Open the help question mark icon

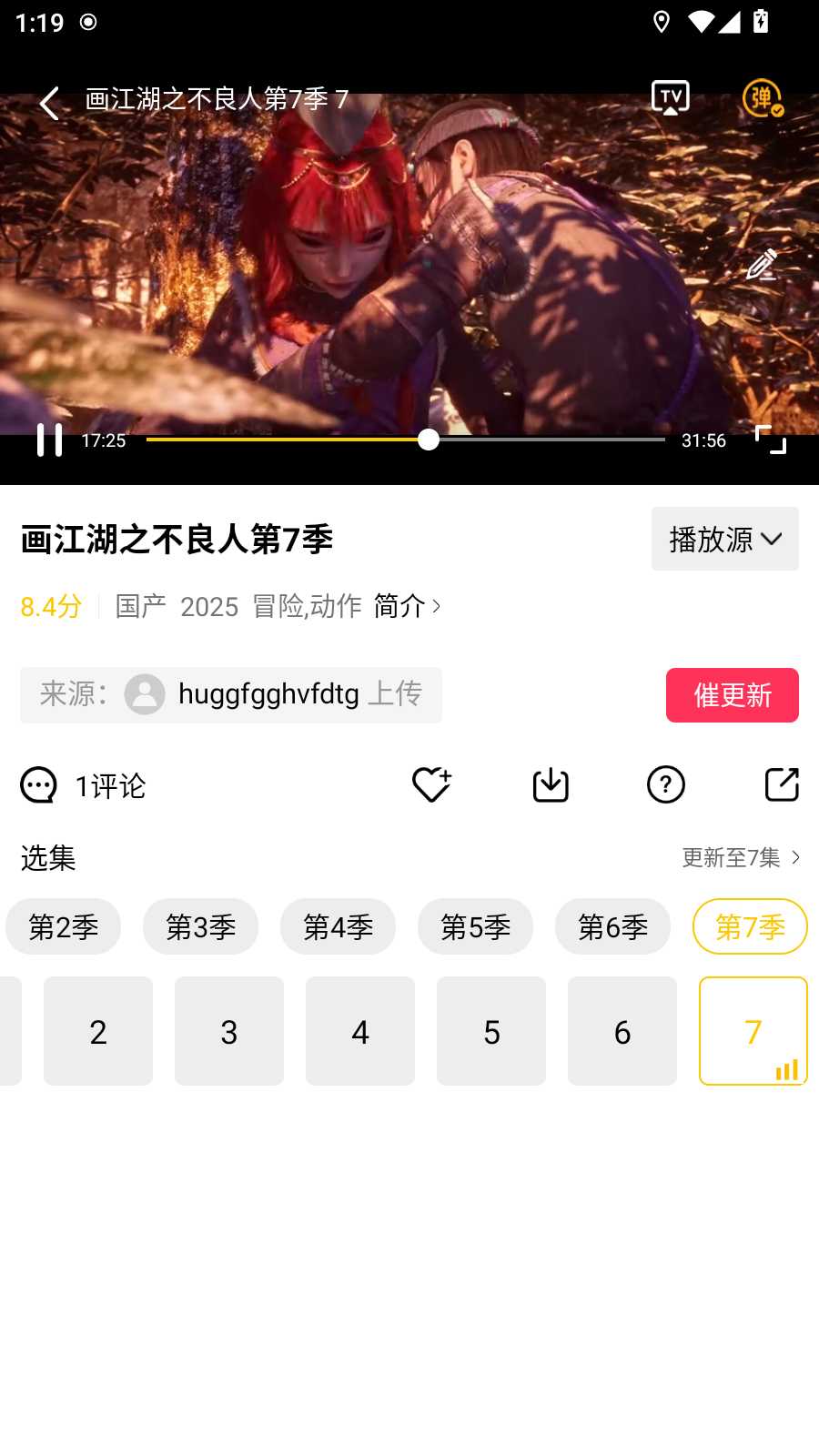(x=666, y=784)
